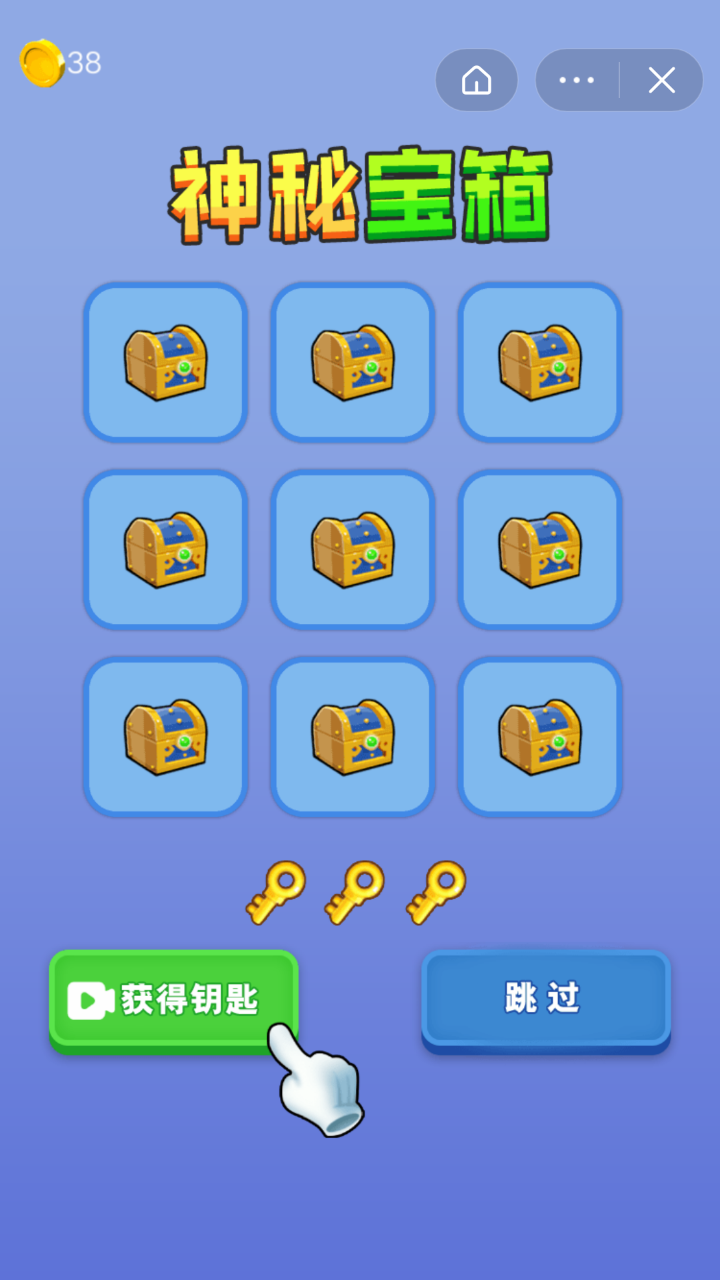This screenshot has height=1280, width=720.
Task: Open the first chest in the middle row
Action: pos(166,549)
